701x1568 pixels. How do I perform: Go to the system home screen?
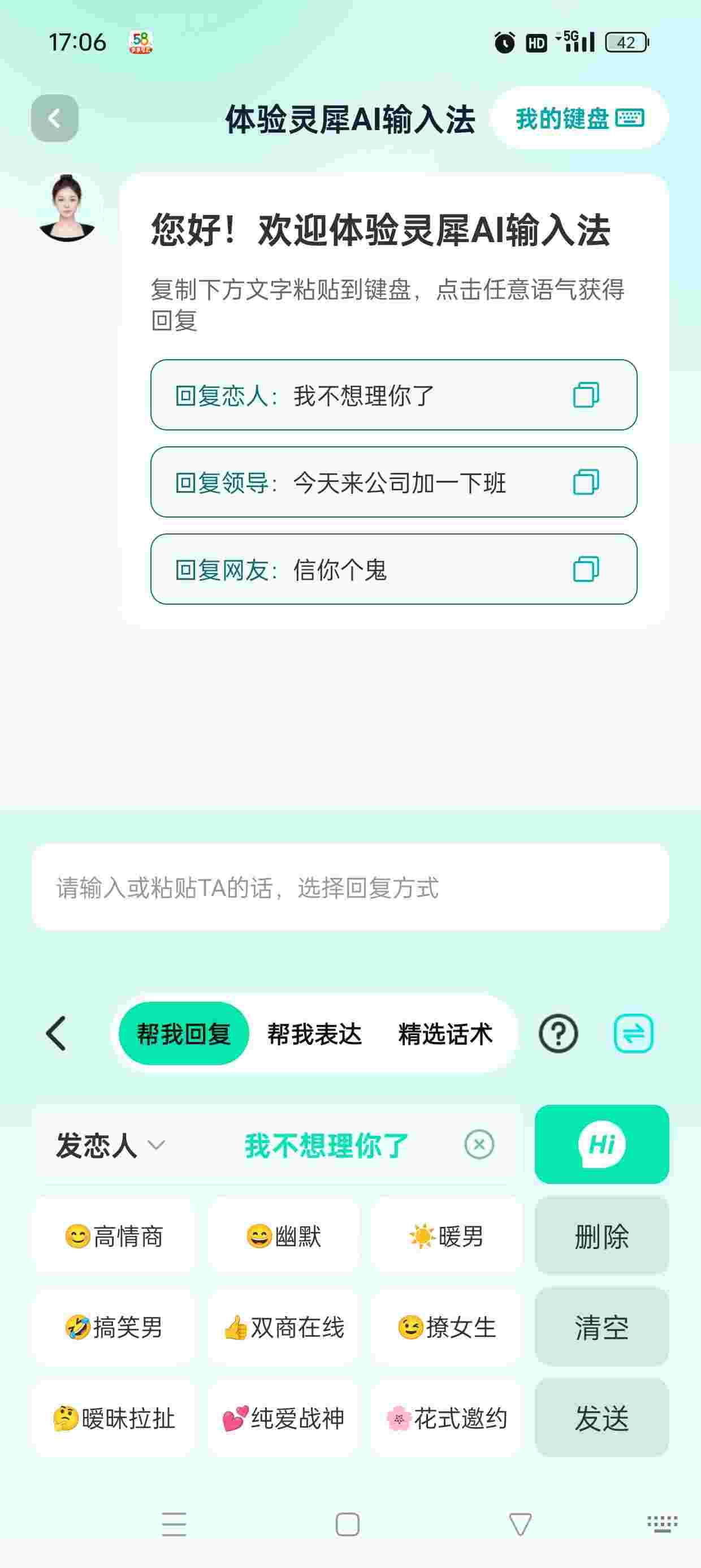(348, 1524)
